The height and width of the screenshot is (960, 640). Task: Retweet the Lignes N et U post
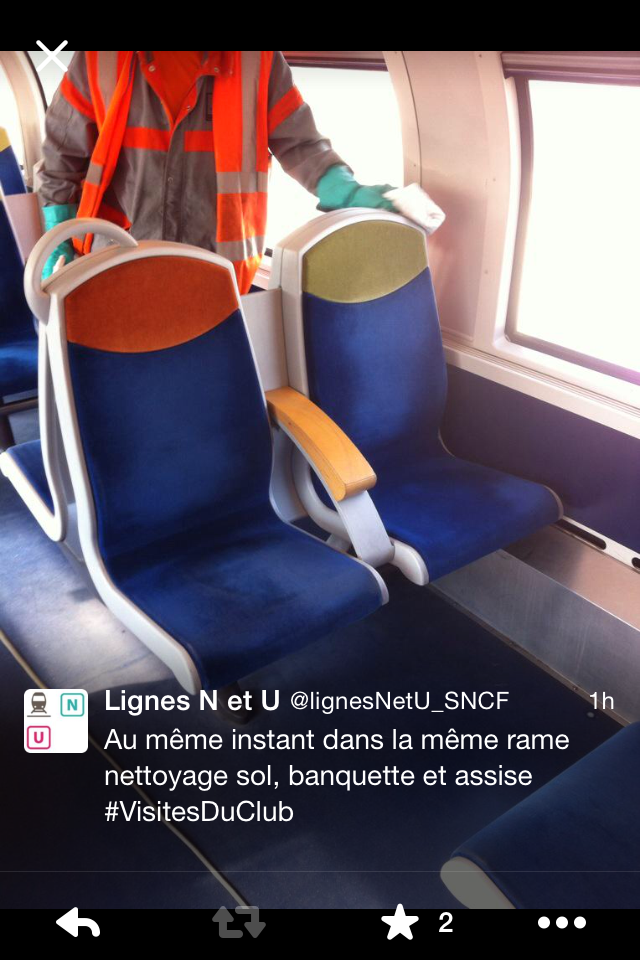click(x=239, y=923)
